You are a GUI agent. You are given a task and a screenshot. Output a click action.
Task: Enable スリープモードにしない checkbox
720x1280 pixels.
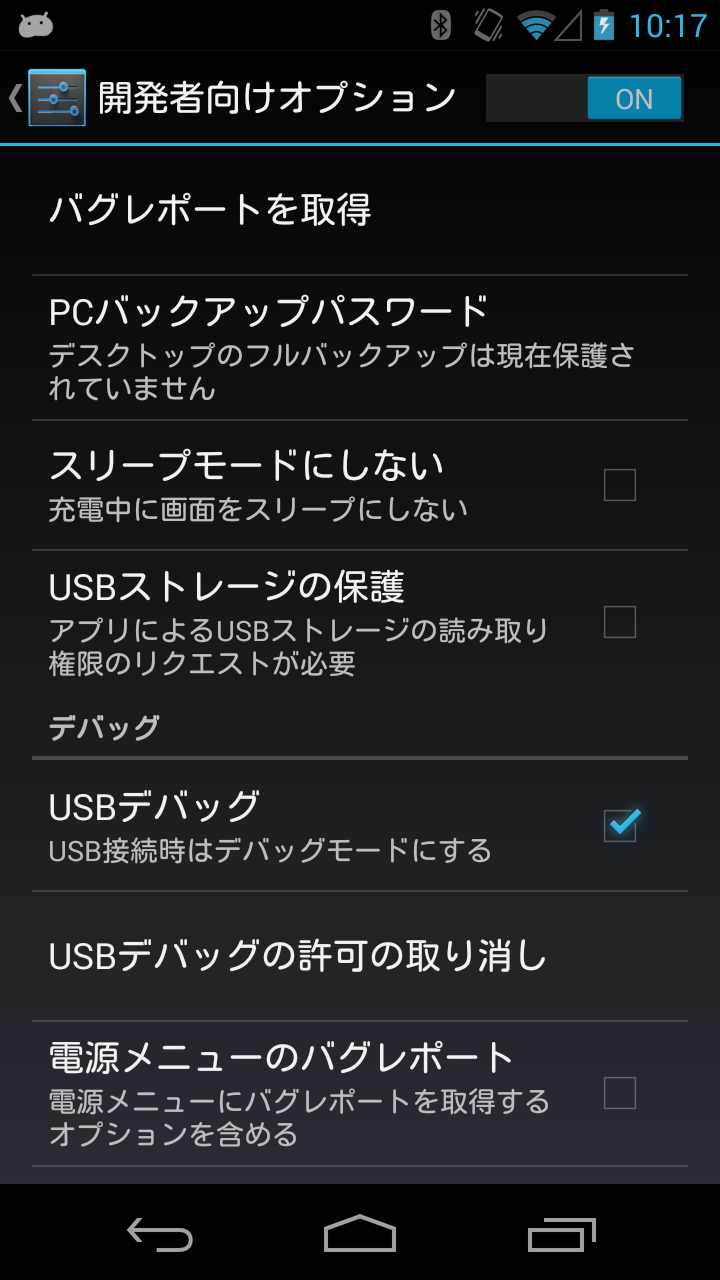619,485
